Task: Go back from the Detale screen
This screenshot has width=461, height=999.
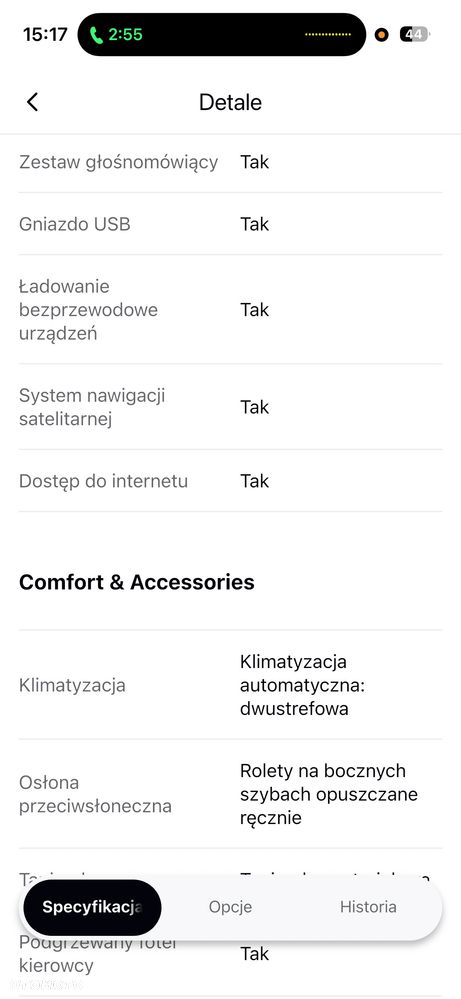Action: tap(32, 102)
